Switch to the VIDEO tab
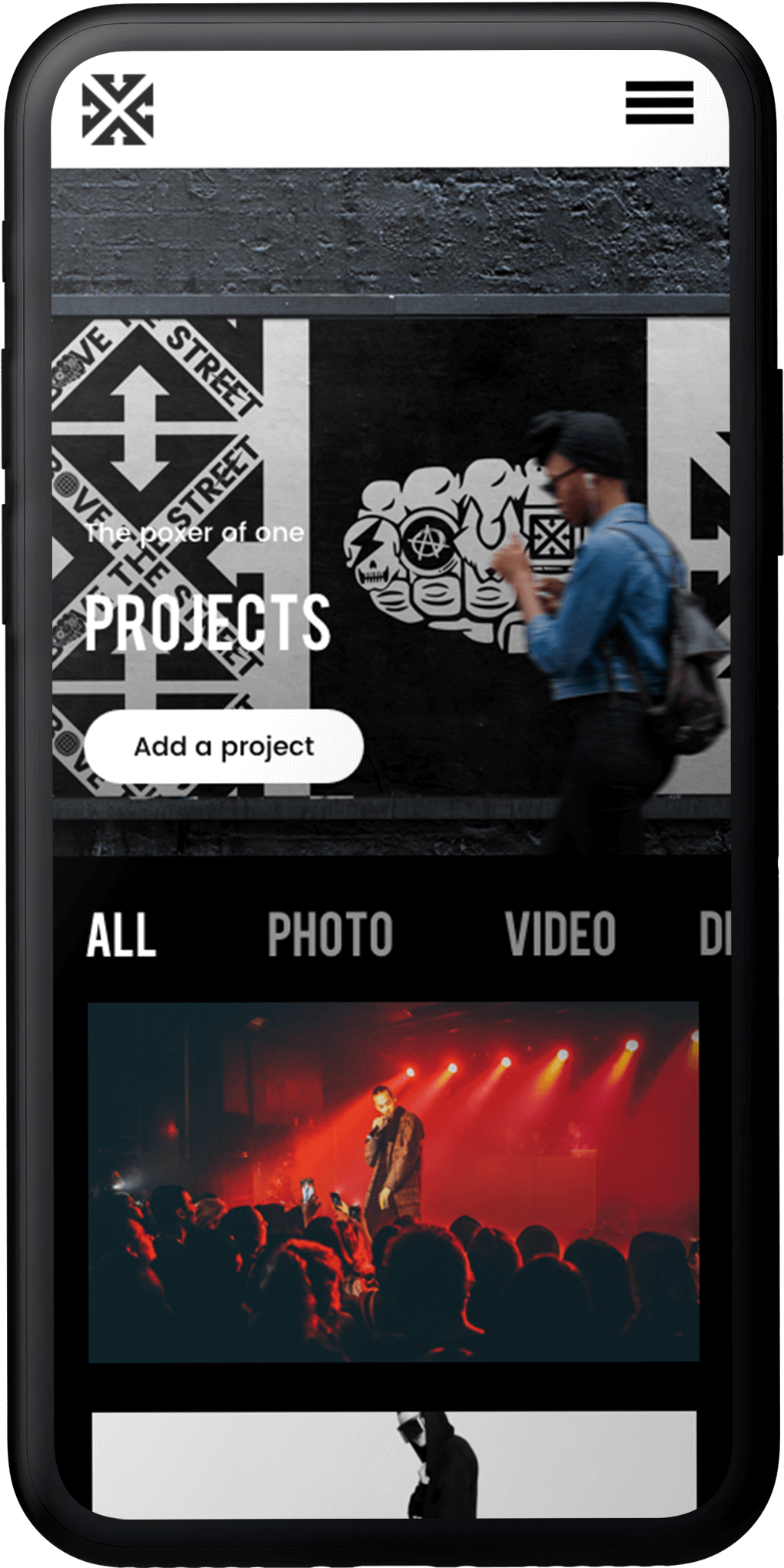Viewport: 784px width, 1568px height. pos(560,935)
